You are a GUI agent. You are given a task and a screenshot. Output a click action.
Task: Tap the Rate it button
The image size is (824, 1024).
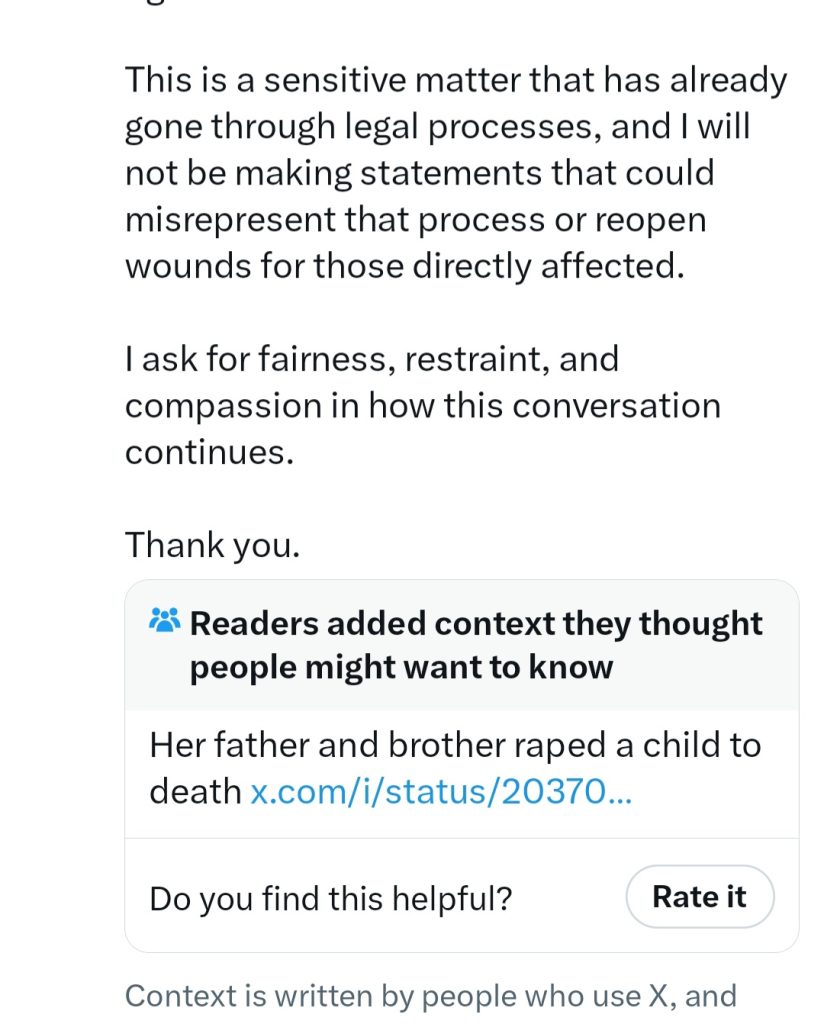click(699, 897)
